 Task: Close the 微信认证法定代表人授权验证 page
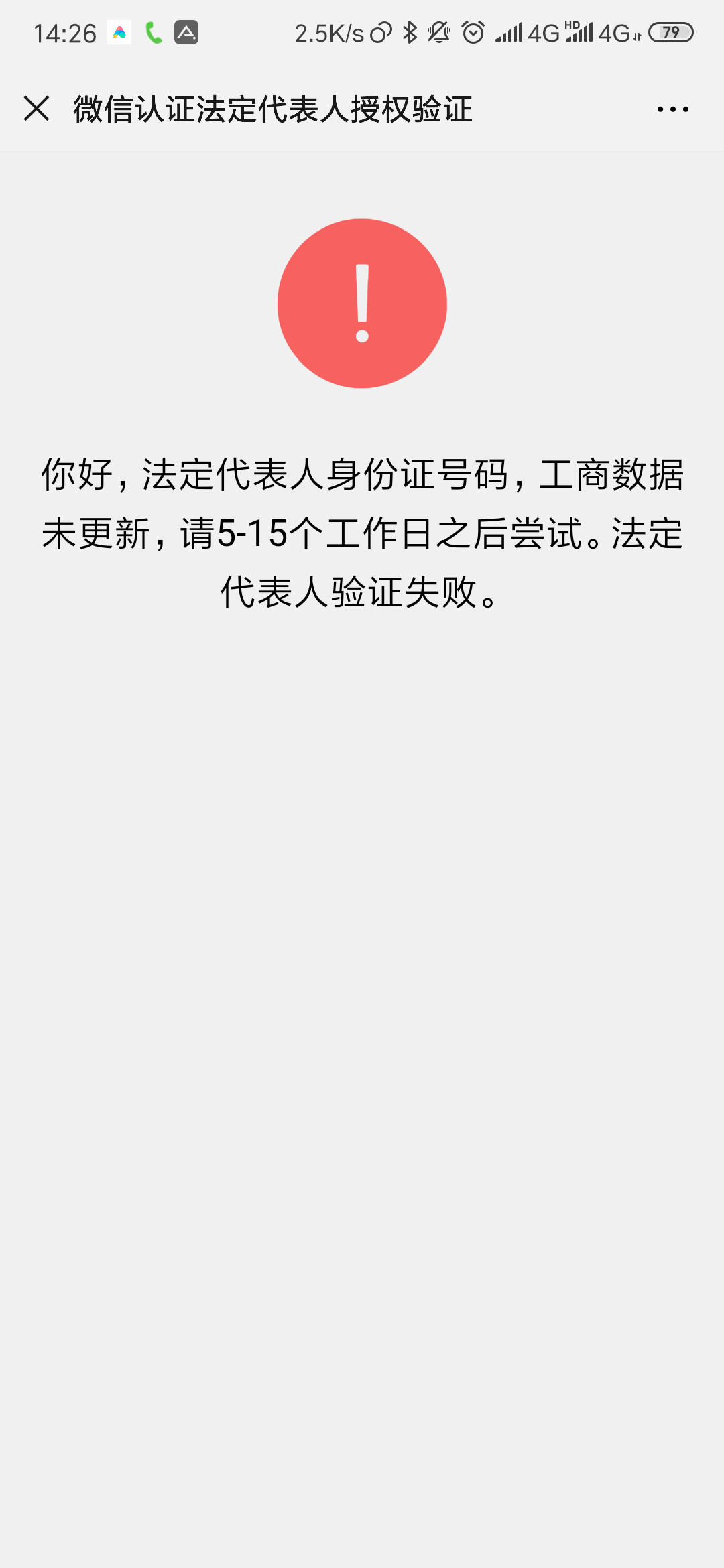36,109
